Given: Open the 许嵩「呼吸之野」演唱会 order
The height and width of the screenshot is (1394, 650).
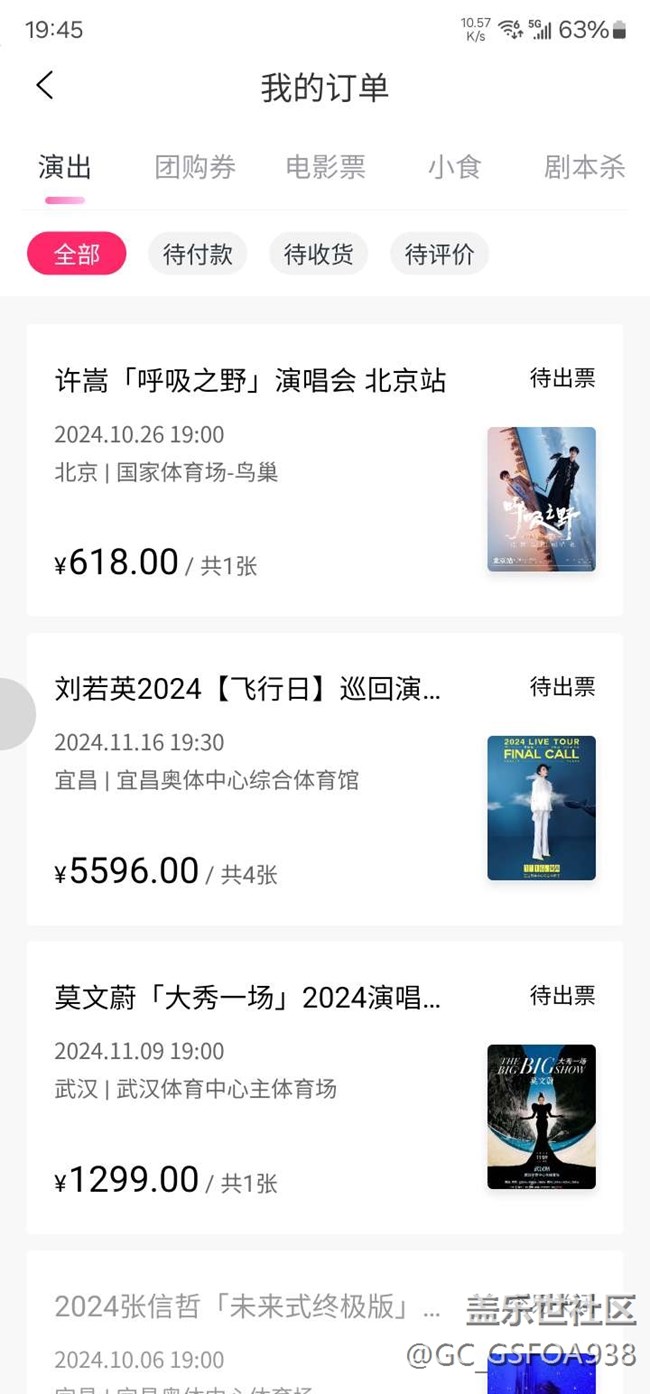Looking at the screenshot, I should [325, 470].
